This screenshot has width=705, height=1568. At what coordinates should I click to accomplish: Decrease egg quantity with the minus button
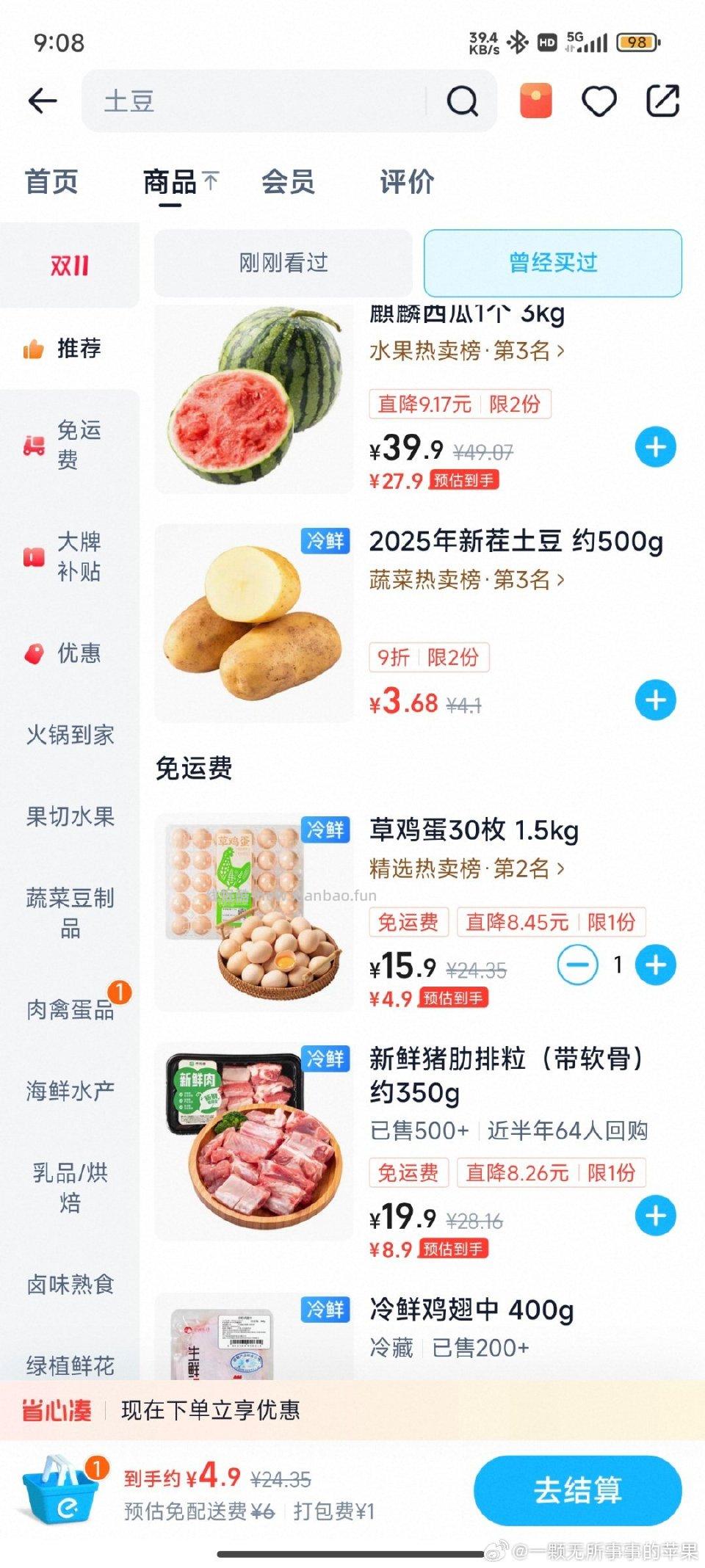click(579, 965)
